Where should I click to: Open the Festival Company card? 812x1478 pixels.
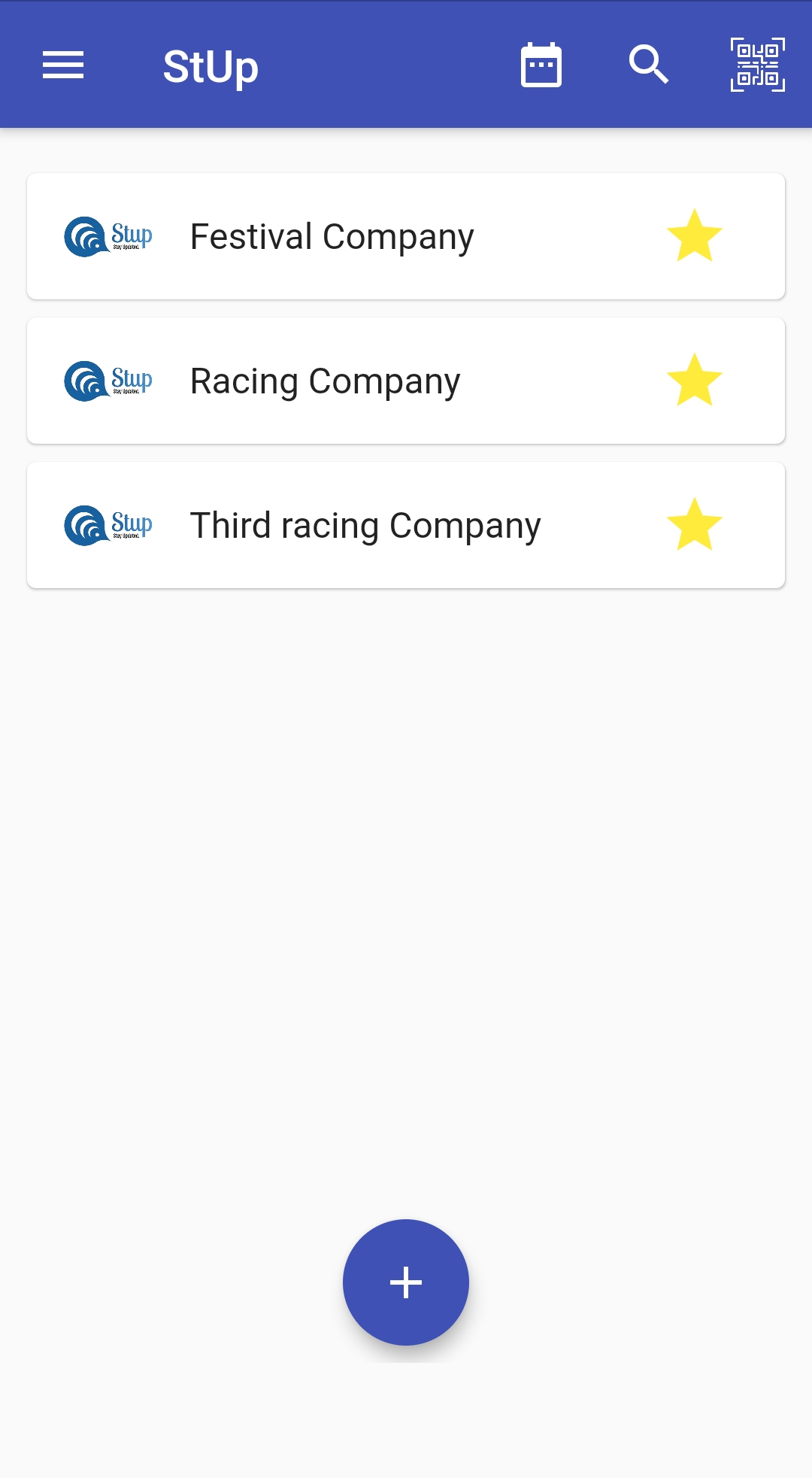click(x=332, y=237)
